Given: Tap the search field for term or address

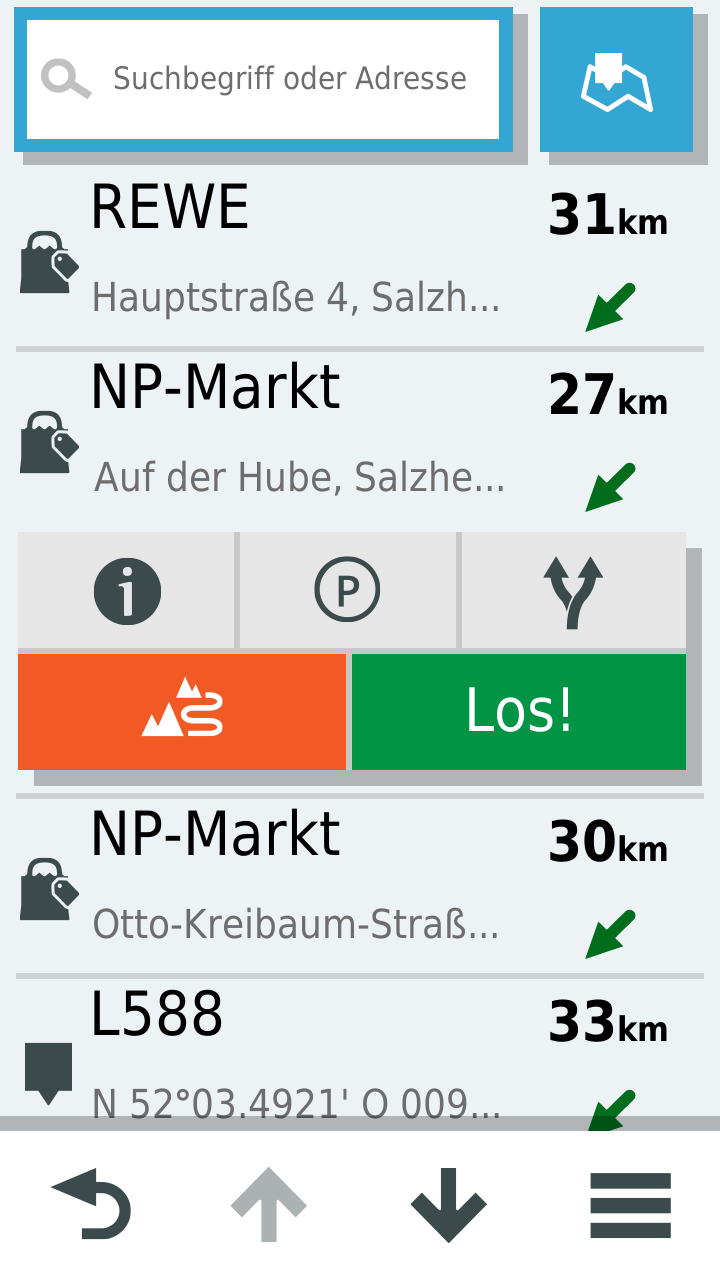Looking at the screenshot, I should click(x=263, y=79).
